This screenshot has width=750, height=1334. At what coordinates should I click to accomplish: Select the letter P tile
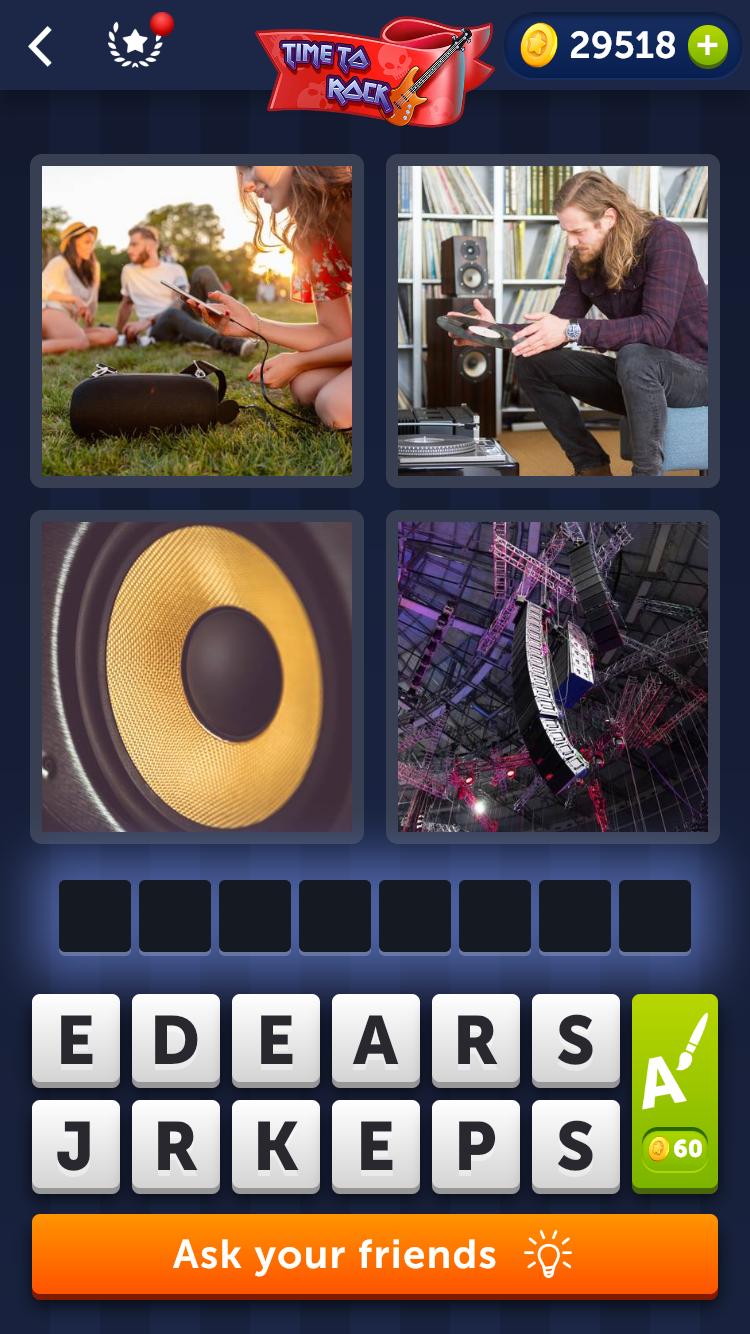pos(476,1146)
